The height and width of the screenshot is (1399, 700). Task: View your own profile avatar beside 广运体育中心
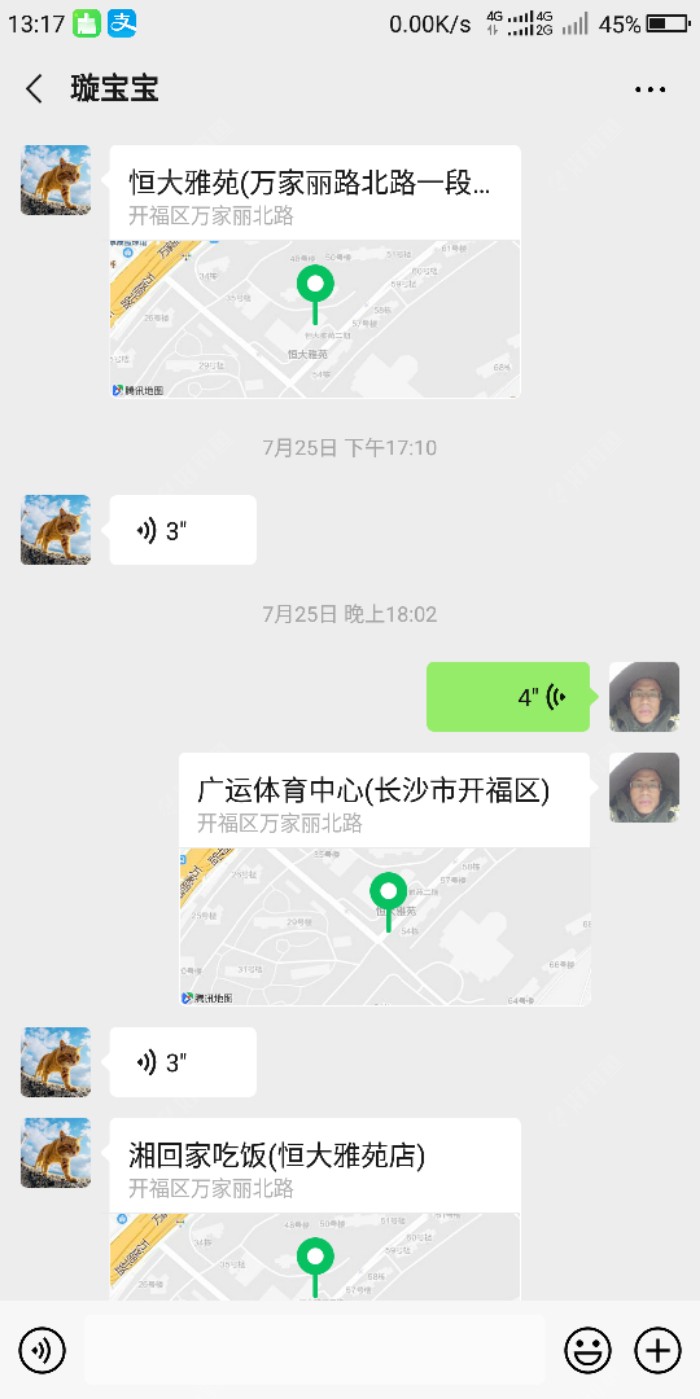[644, 788]
